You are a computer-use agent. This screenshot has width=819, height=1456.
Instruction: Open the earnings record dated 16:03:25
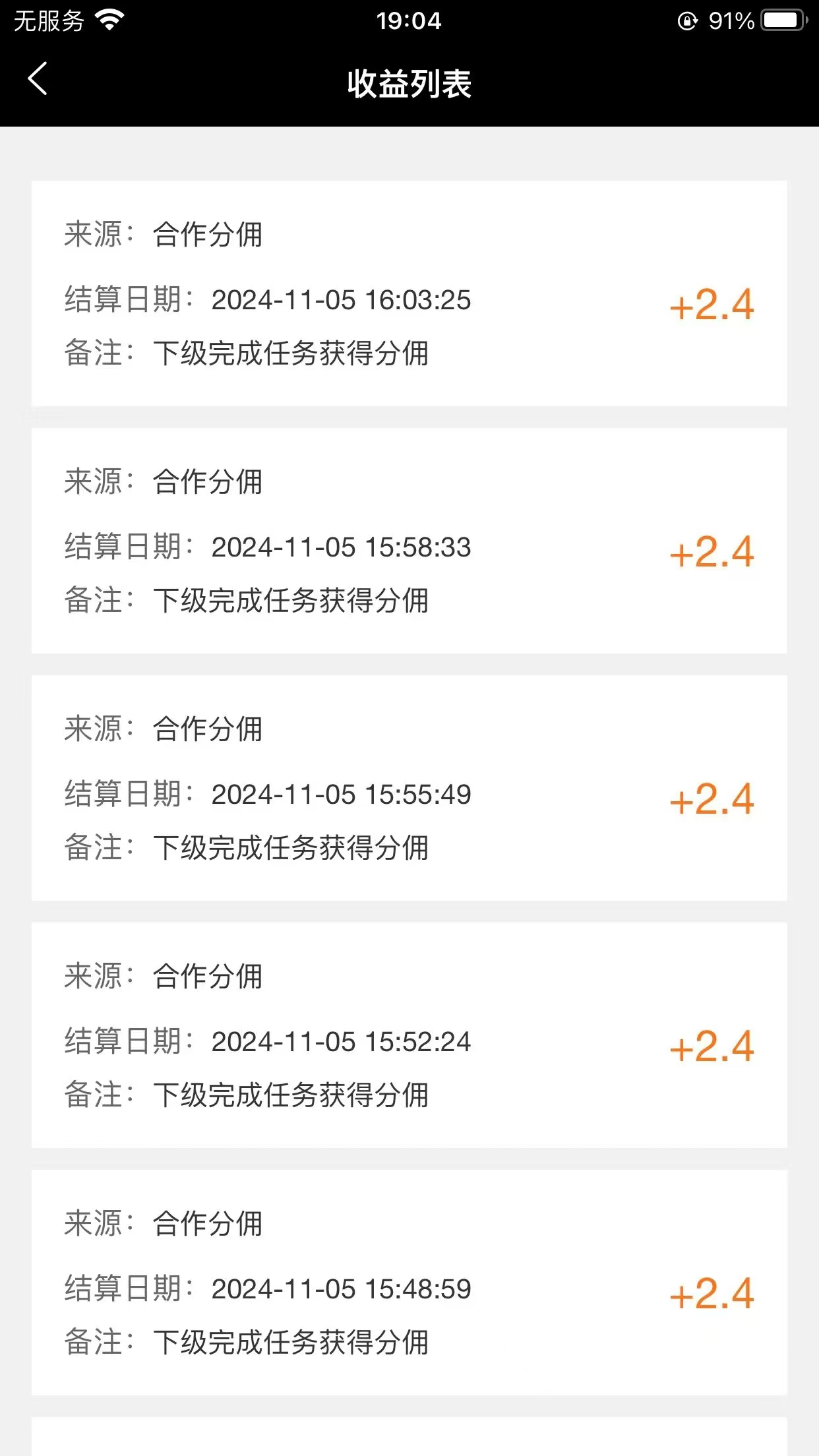point(409,293)
